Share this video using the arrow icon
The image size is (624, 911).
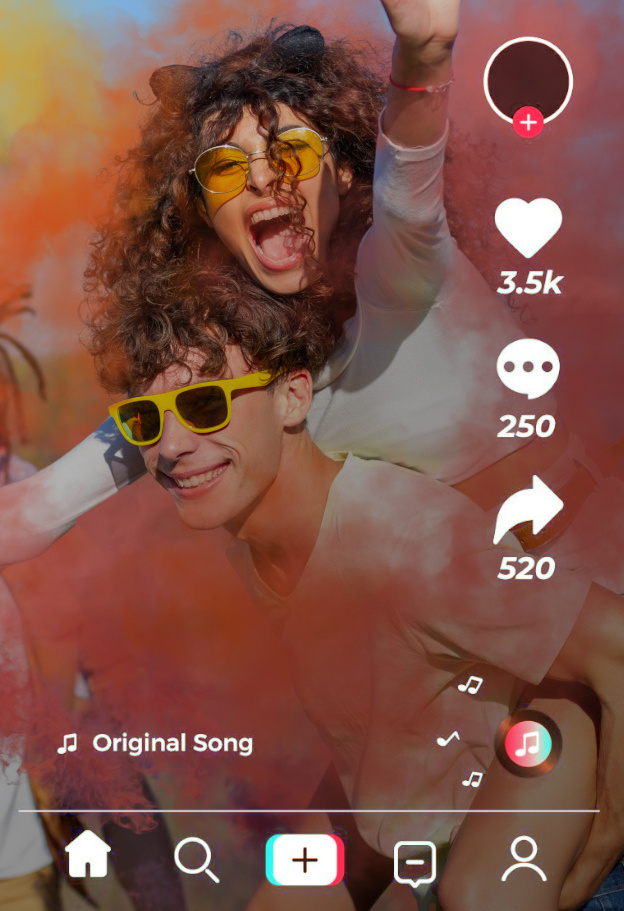(528, 510)
